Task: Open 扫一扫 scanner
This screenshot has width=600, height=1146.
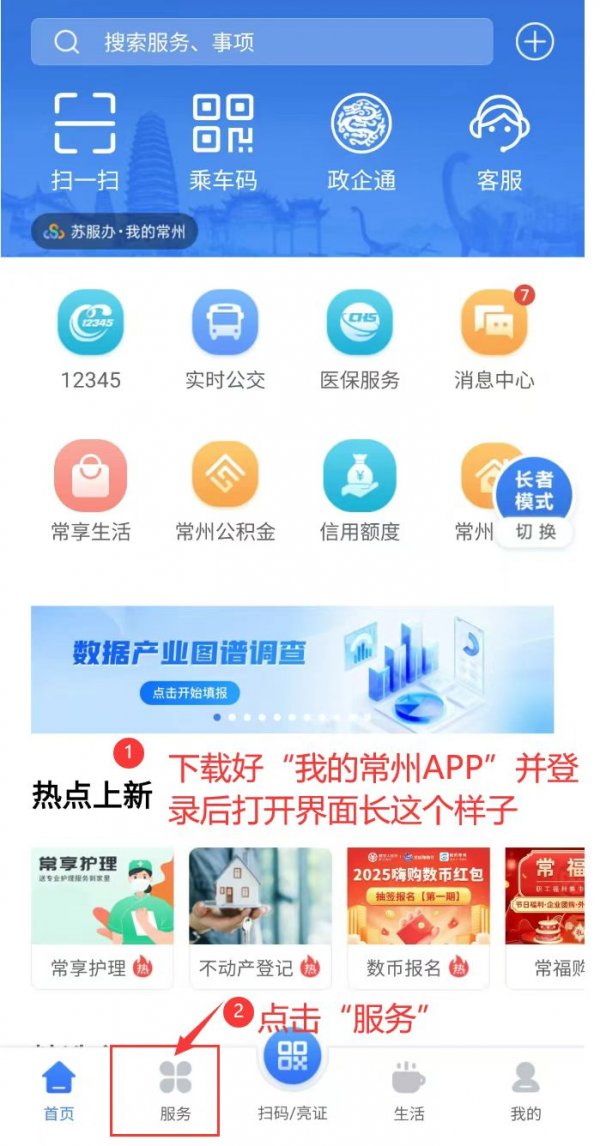Action: coord(85,140)
